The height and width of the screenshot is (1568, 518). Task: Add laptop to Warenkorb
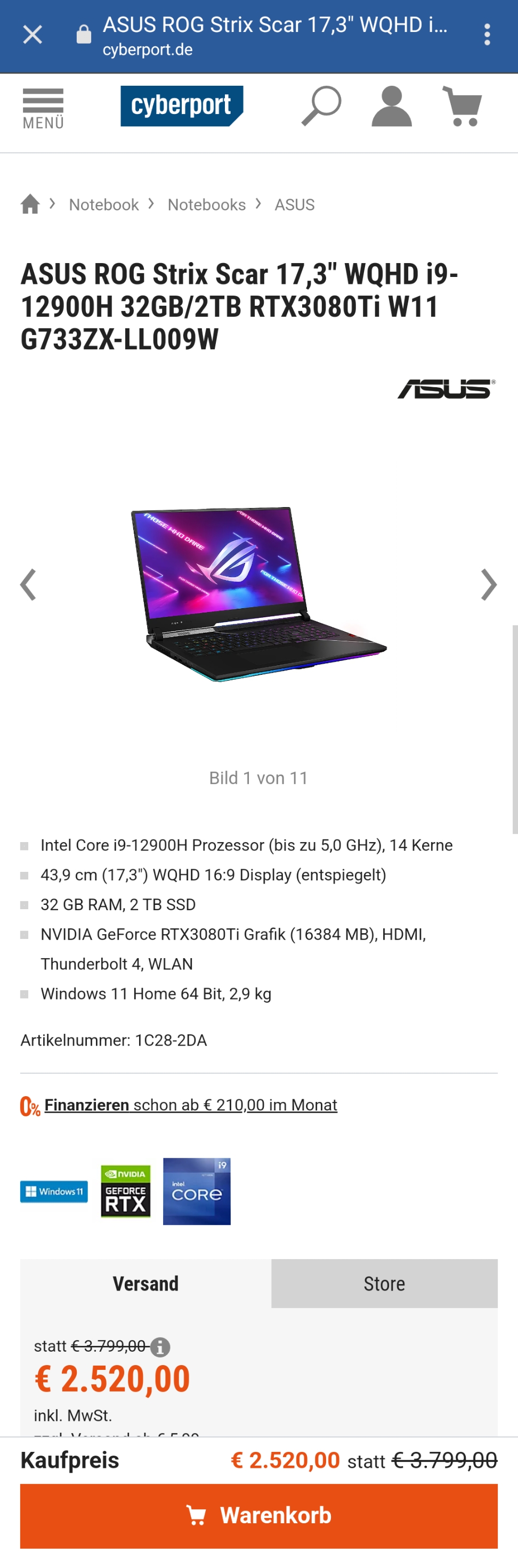pyautogui.click(x=259, y=1516)
